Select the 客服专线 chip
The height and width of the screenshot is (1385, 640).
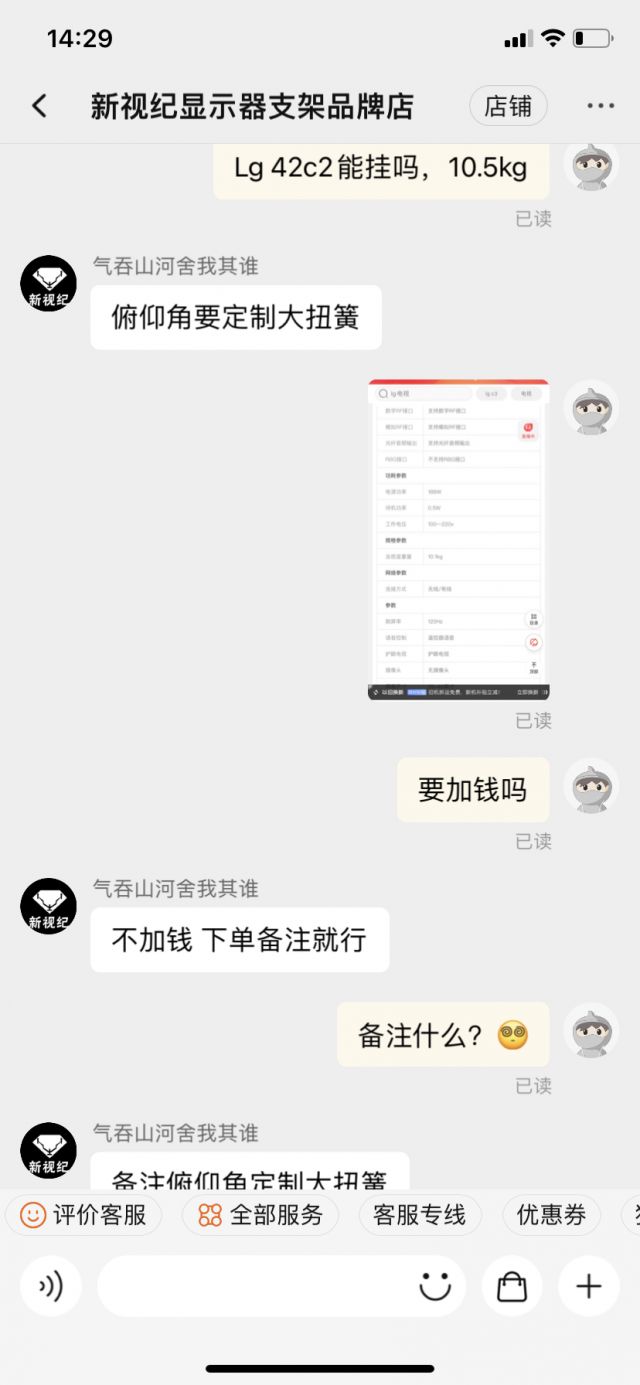pos(420,1215)
